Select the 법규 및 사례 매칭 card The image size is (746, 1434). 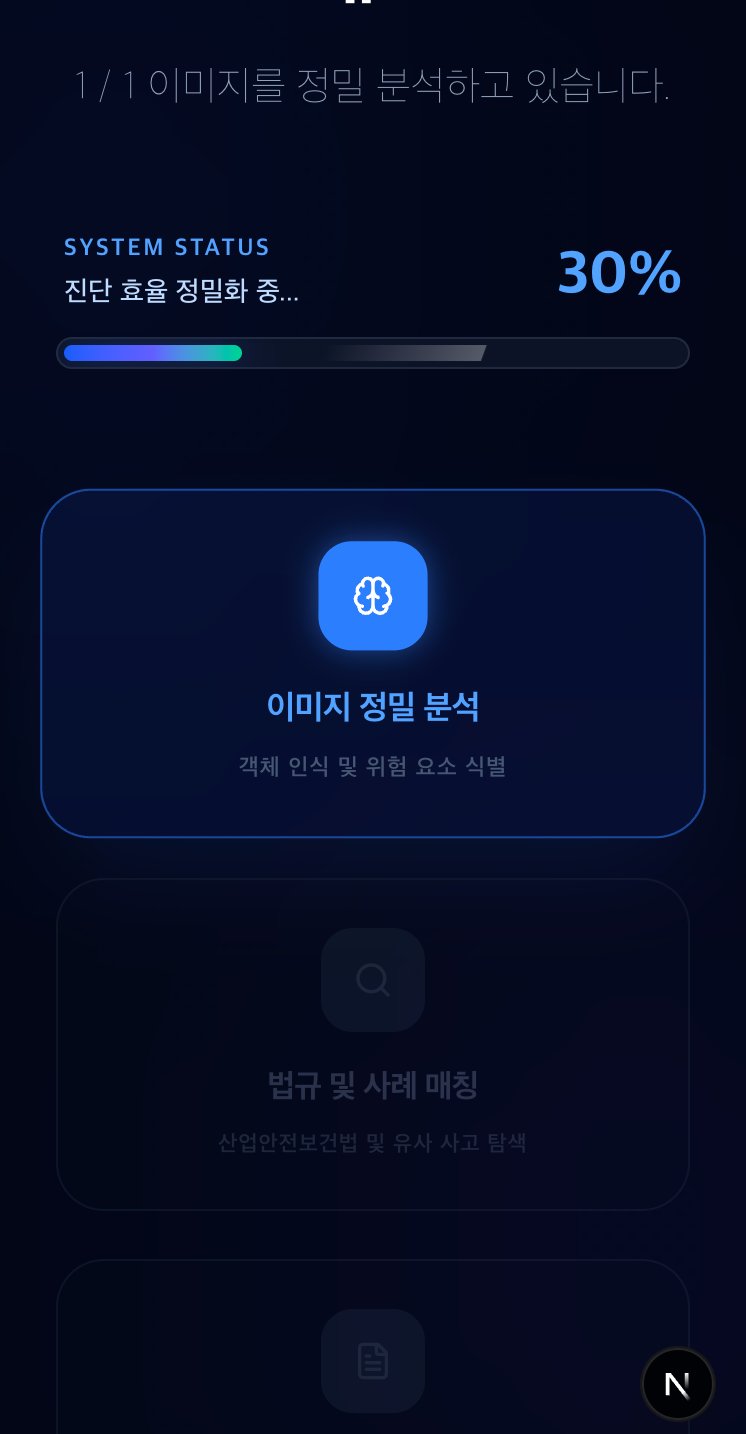pos(373,1045)
